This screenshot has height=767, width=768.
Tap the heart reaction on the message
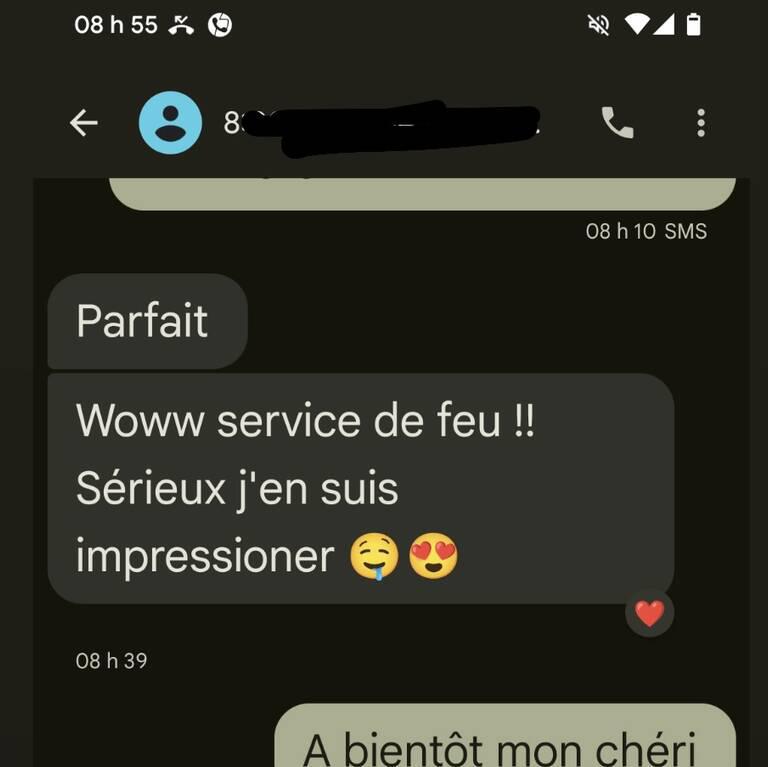pos(650,613)
